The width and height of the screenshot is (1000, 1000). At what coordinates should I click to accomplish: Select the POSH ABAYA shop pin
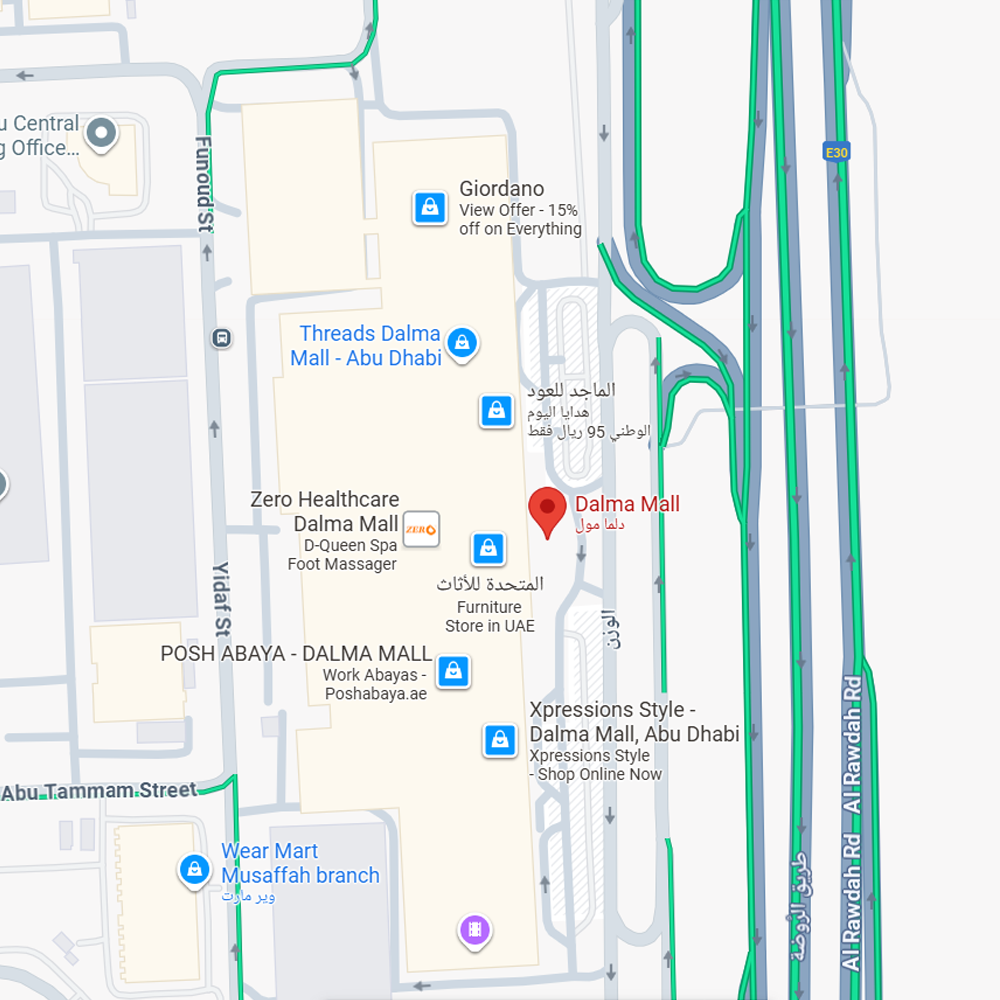pos(453,671)
